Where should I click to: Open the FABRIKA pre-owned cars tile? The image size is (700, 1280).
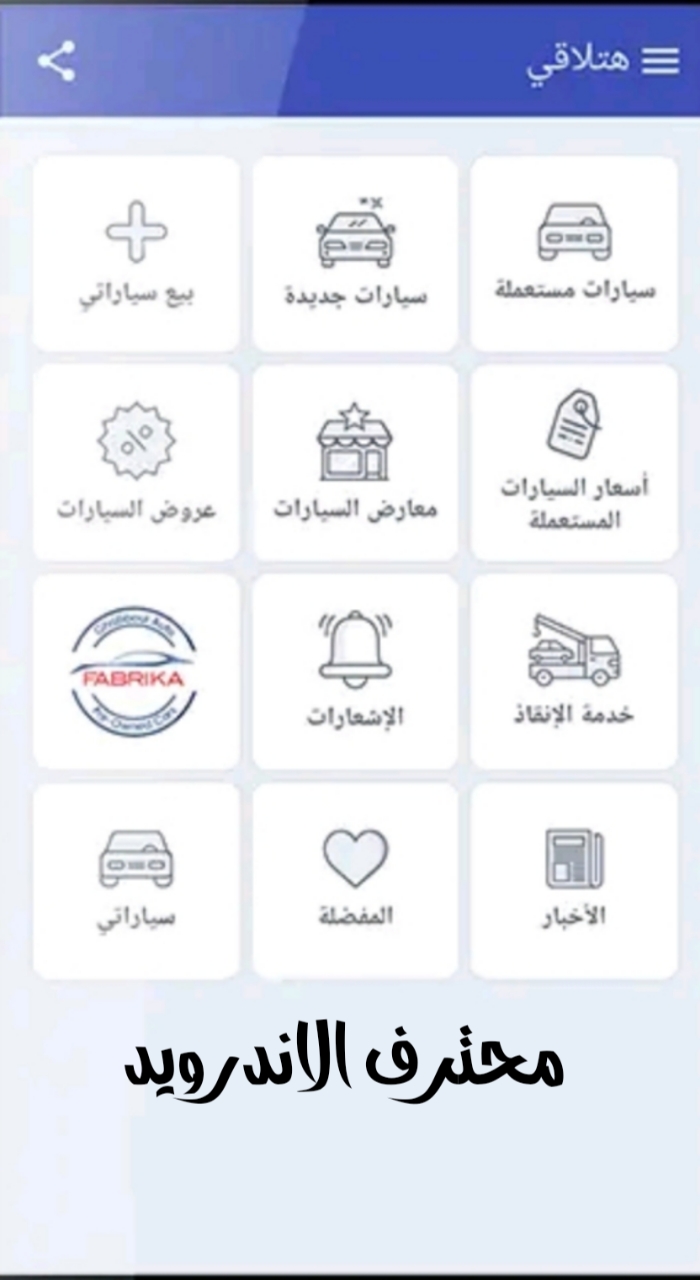point(136,671)
